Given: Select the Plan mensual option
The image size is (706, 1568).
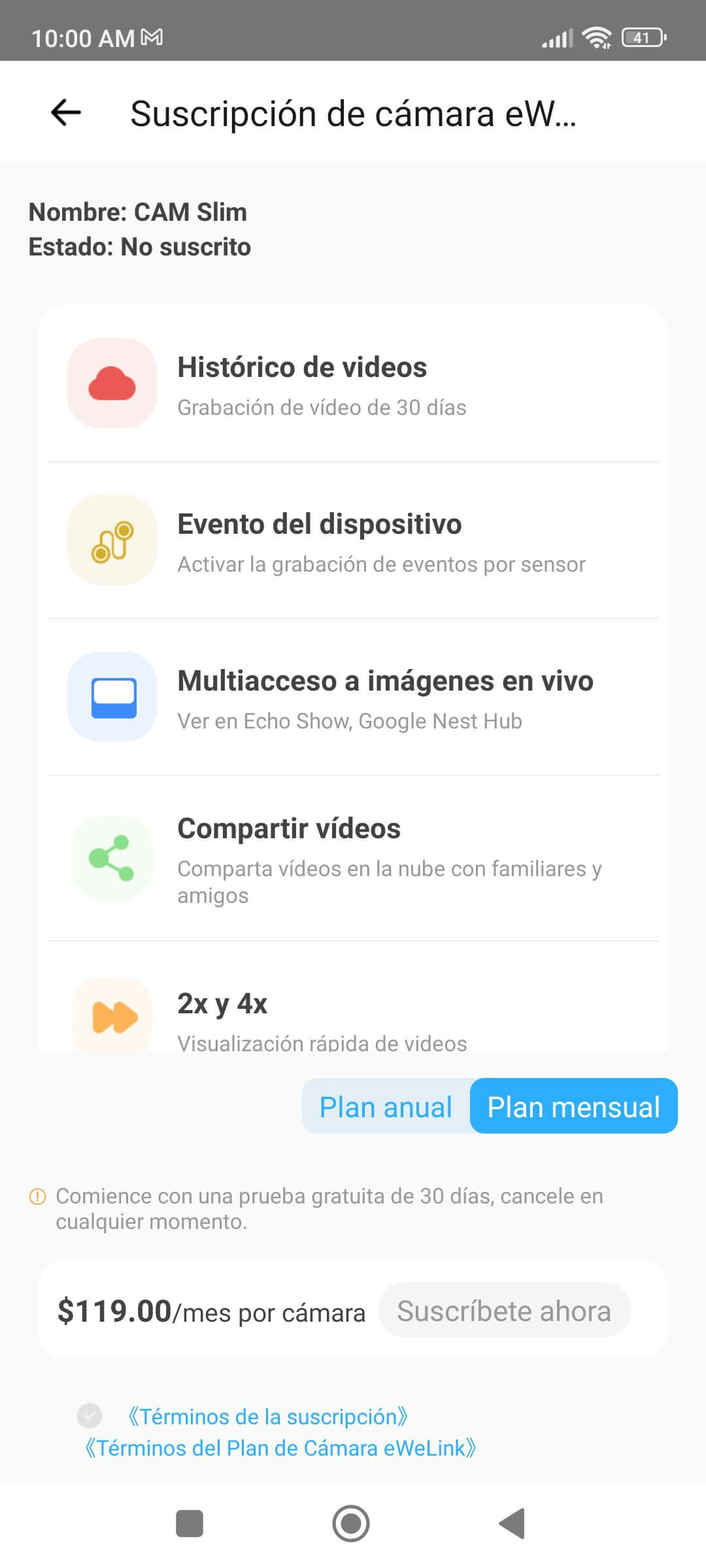Looking at the screenshot, I should click(x=573, y=1107).
